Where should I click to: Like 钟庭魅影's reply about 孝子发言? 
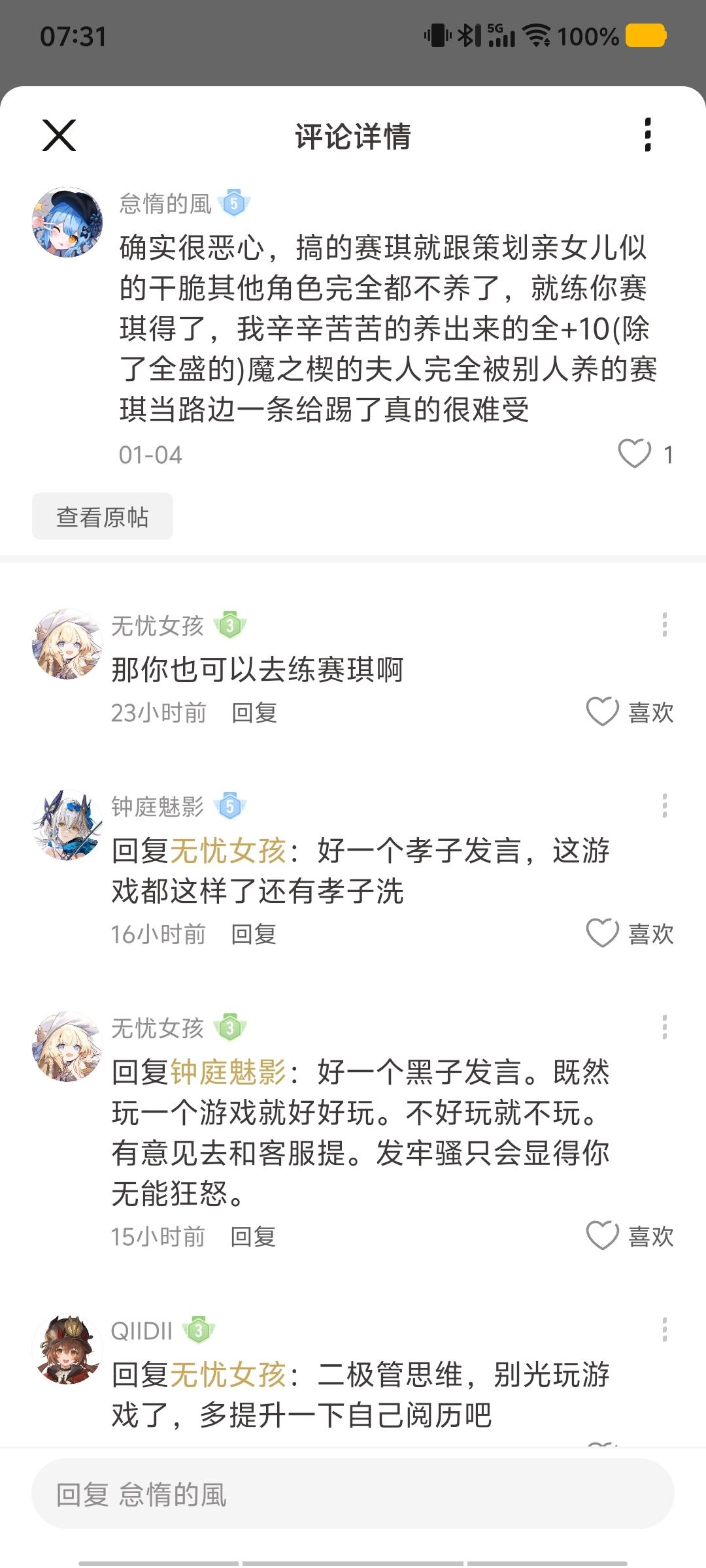(603, 934)
